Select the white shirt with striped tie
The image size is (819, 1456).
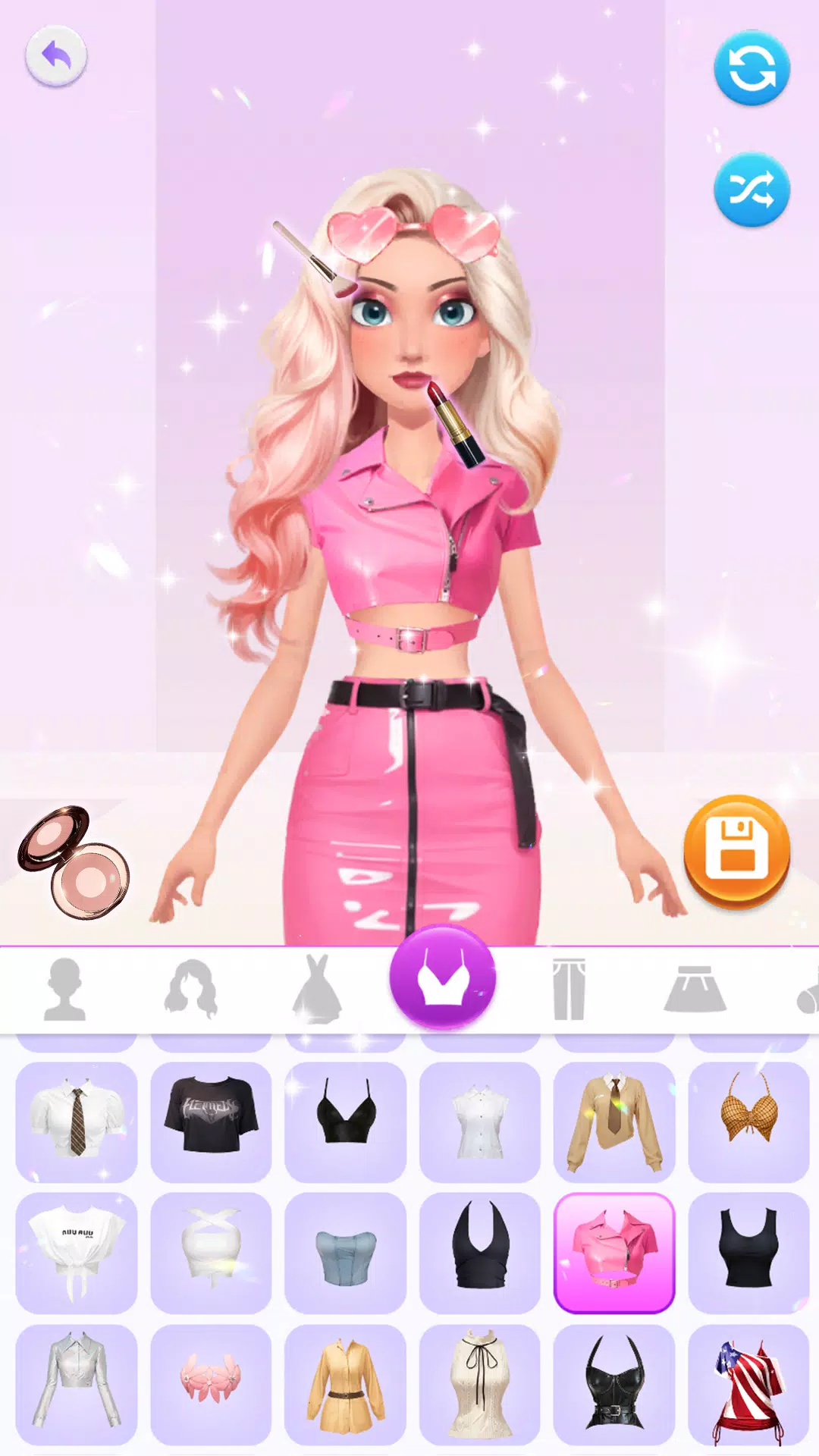point(77,1122)
